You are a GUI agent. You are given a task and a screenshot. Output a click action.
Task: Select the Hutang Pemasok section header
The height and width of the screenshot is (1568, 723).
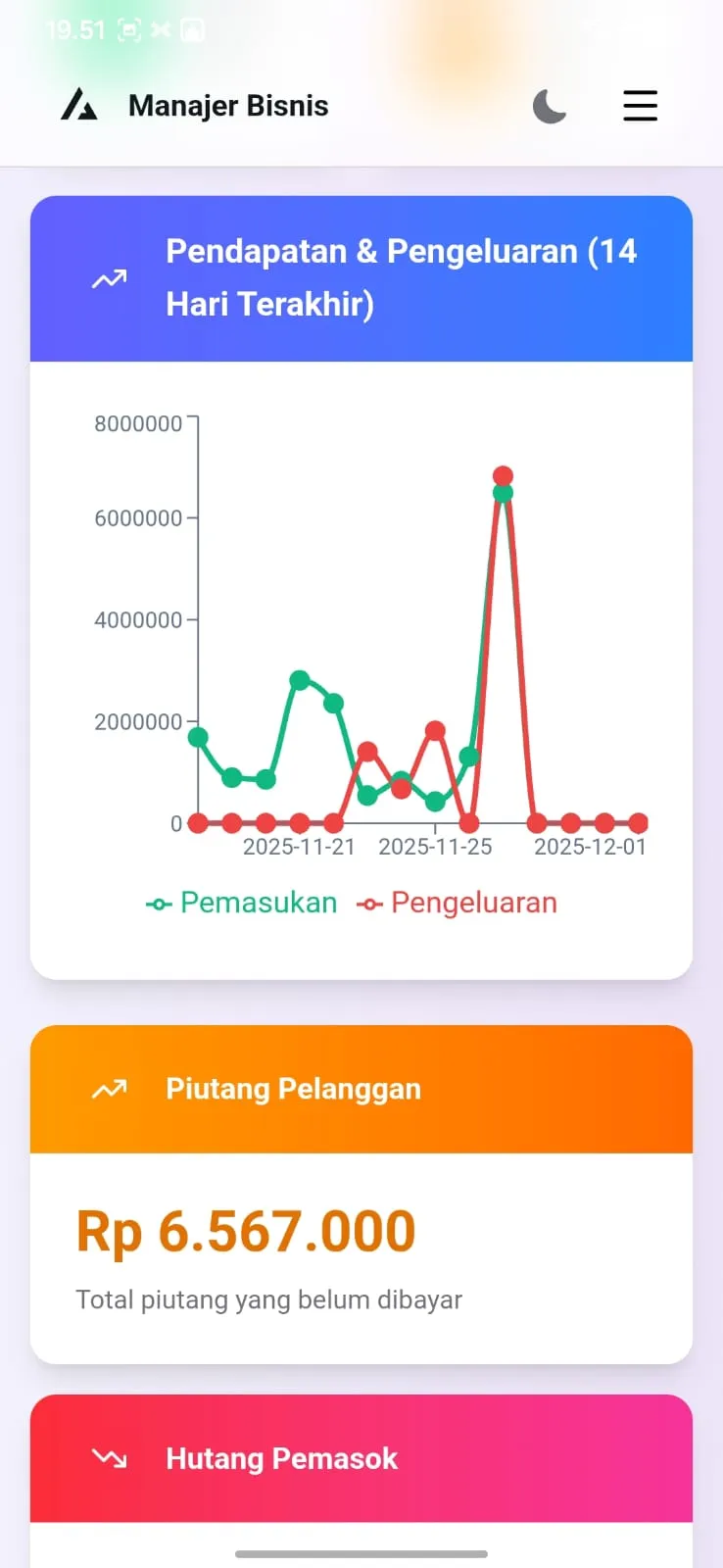pos(282,1458)
